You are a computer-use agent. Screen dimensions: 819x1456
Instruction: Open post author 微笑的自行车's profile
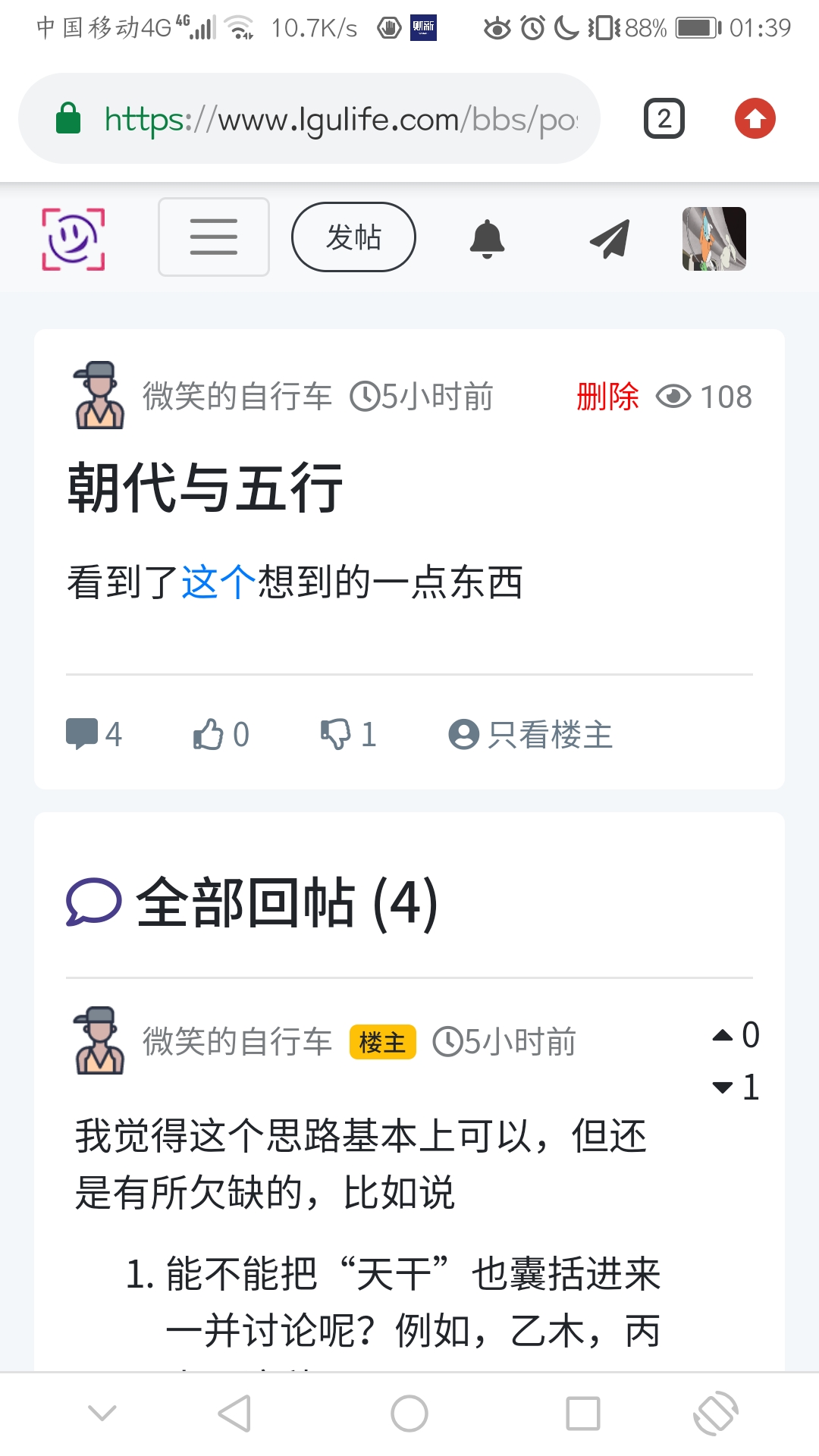(x=237, y=397)
